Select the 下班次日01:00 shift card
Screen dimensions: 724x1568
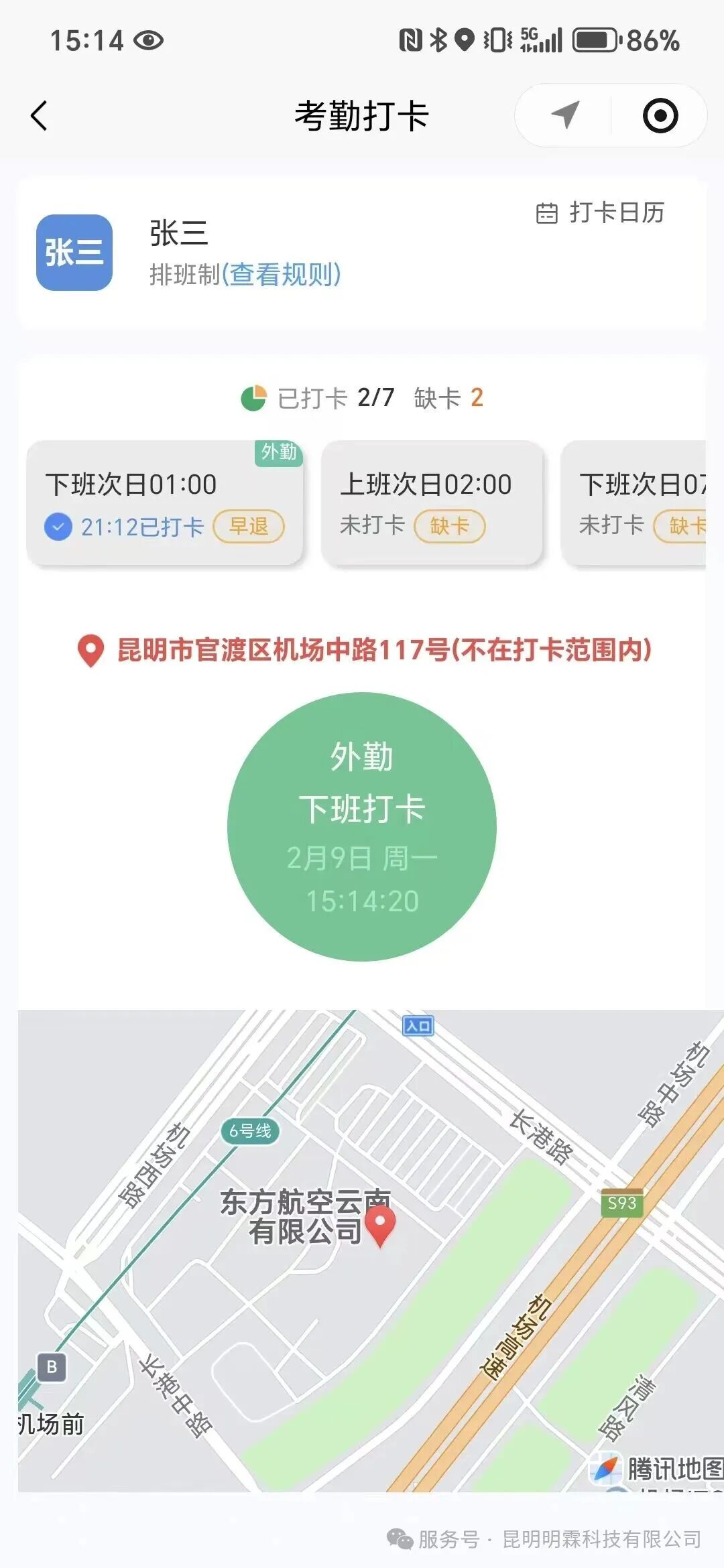coord(166,501)
